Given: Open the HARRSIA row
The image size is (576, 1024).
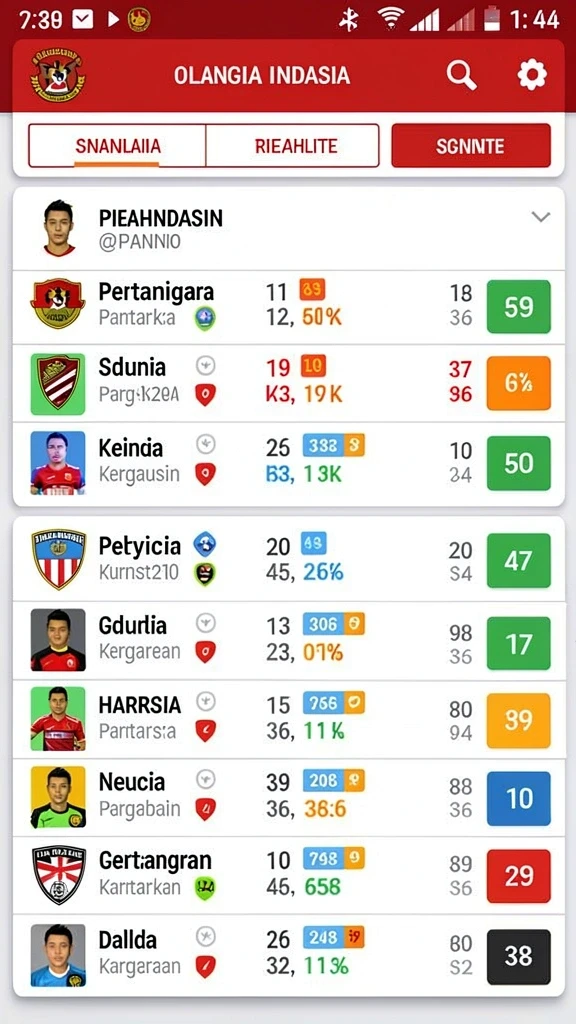Looking at the screenshot, I should tap(289, 719).
